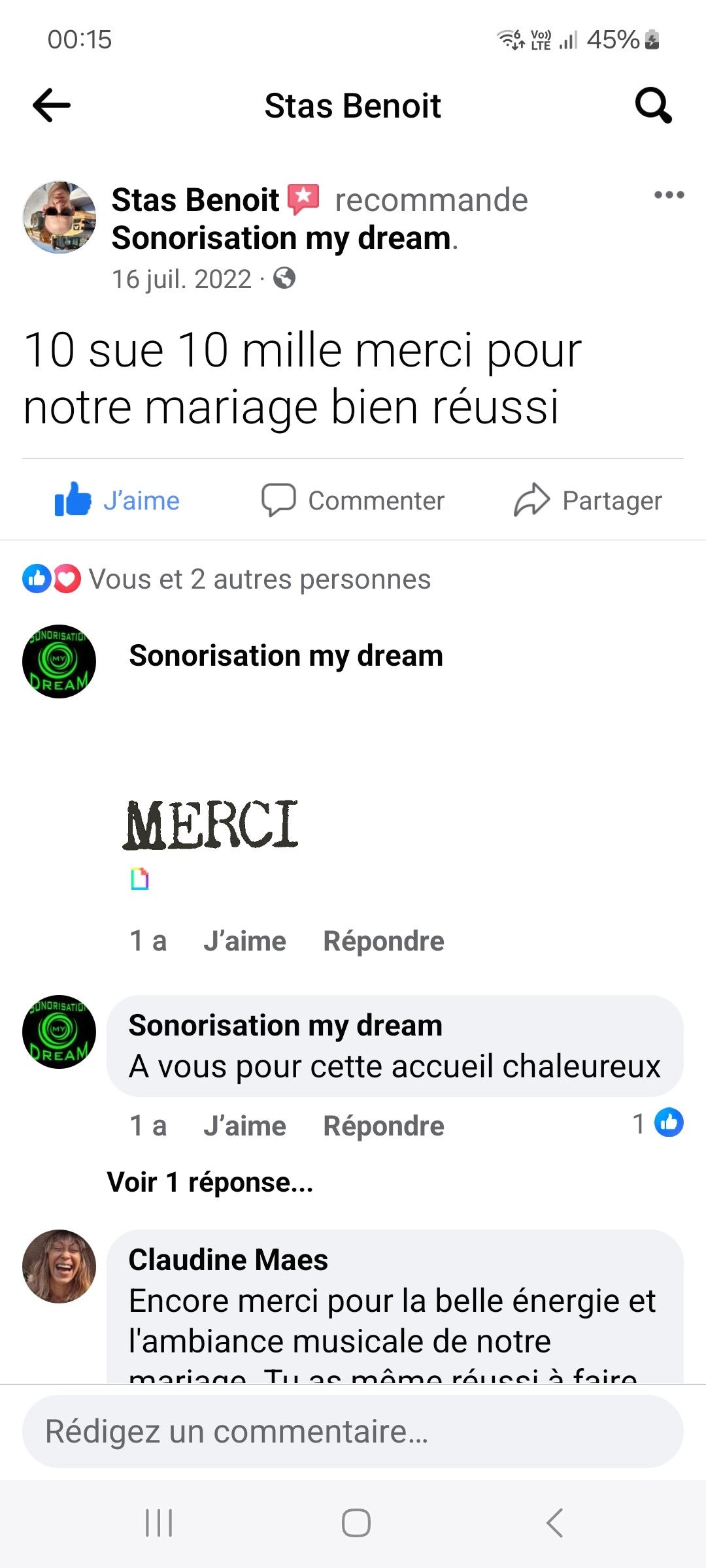Expand Voir 1 réponse
This screenshot has width=706, height=1568.
click(x=210, y=1183)
